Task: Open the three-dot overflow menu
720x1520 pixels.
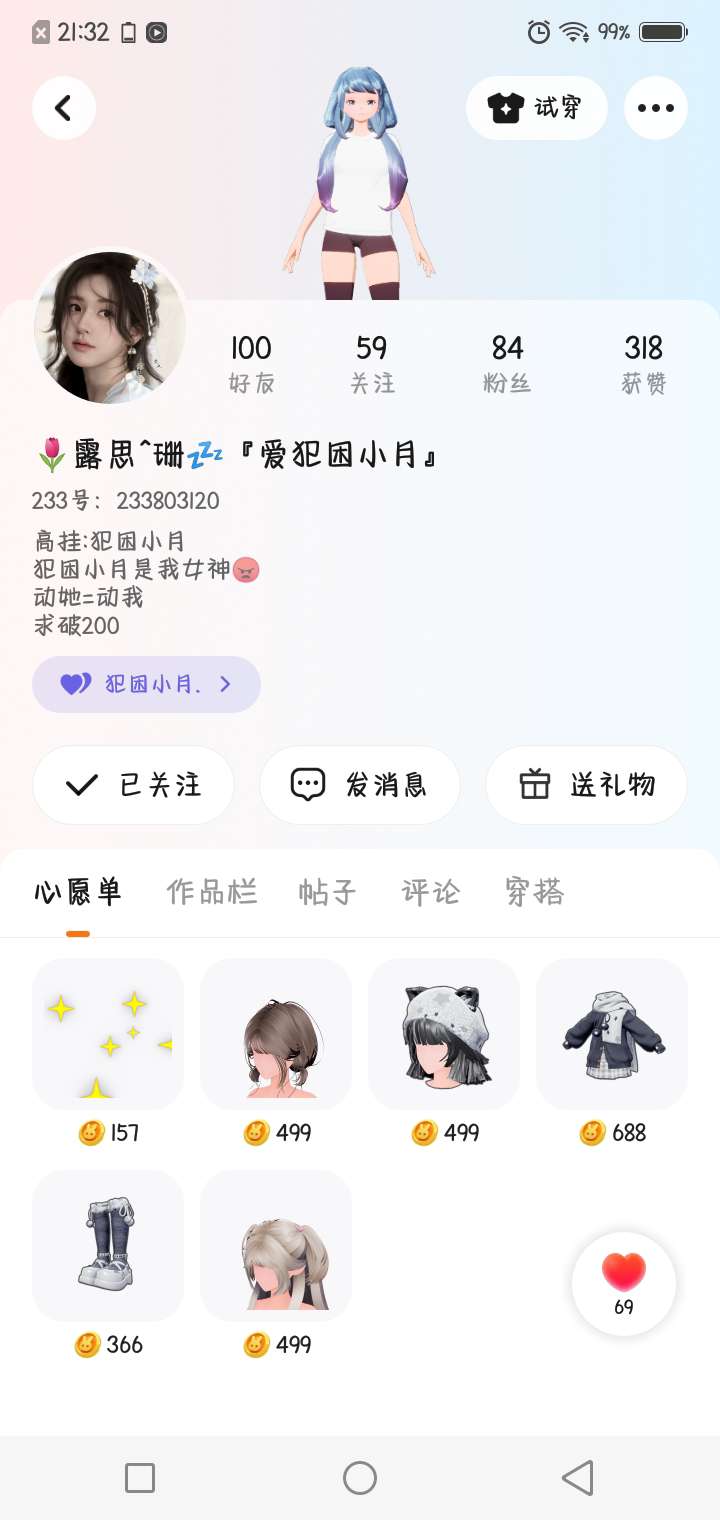Action: coord(656,108)
